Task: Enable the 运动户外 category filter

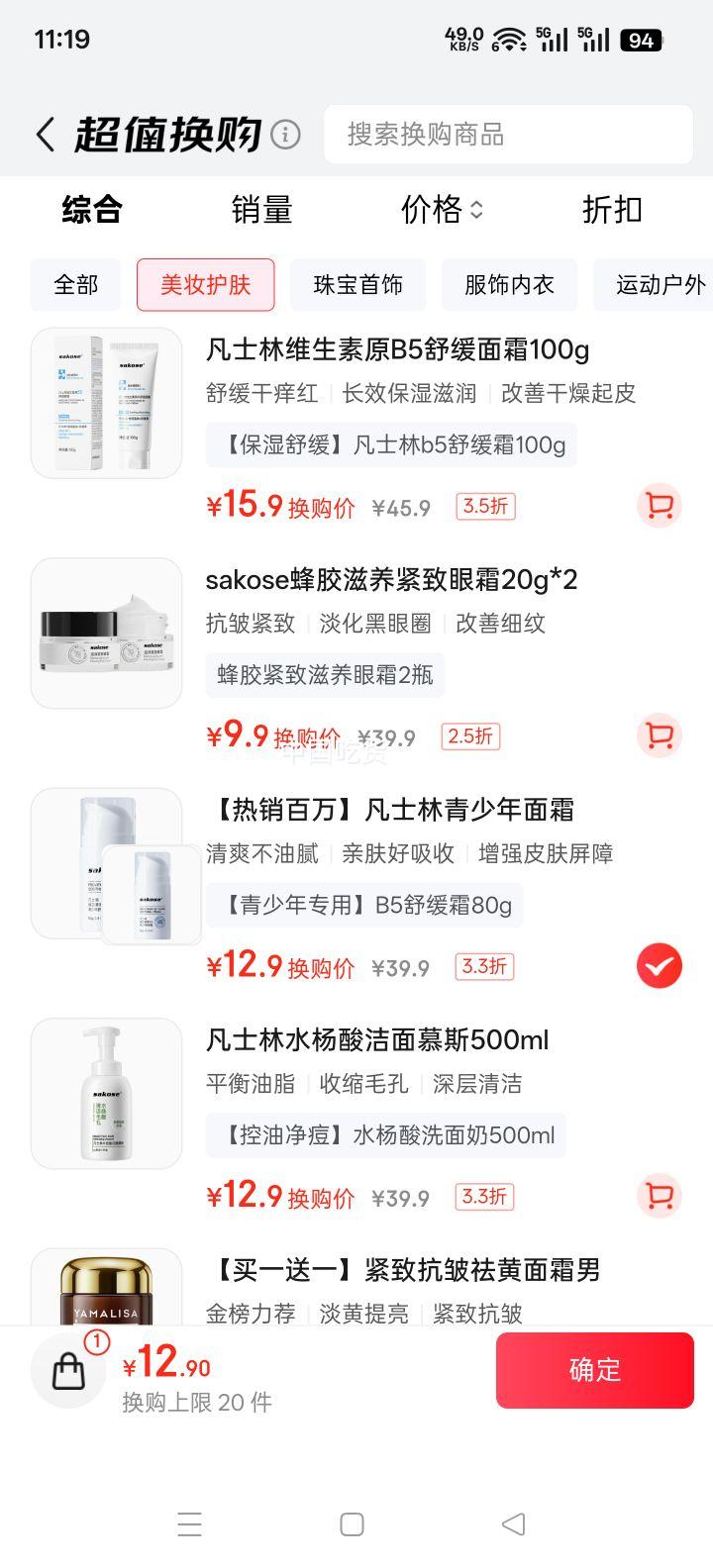Action: pos(659,284)
